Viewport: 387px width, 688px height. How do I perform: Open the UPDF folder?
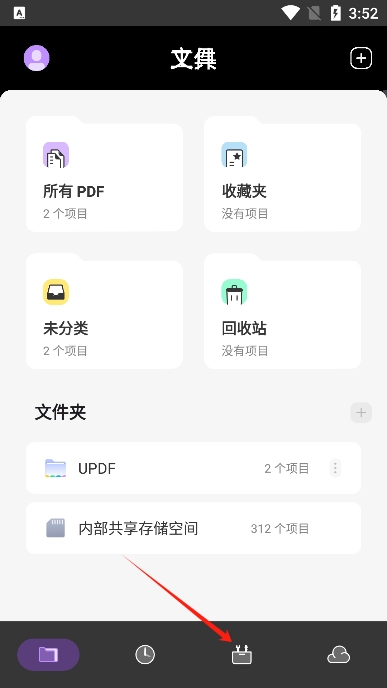point(194,468)
